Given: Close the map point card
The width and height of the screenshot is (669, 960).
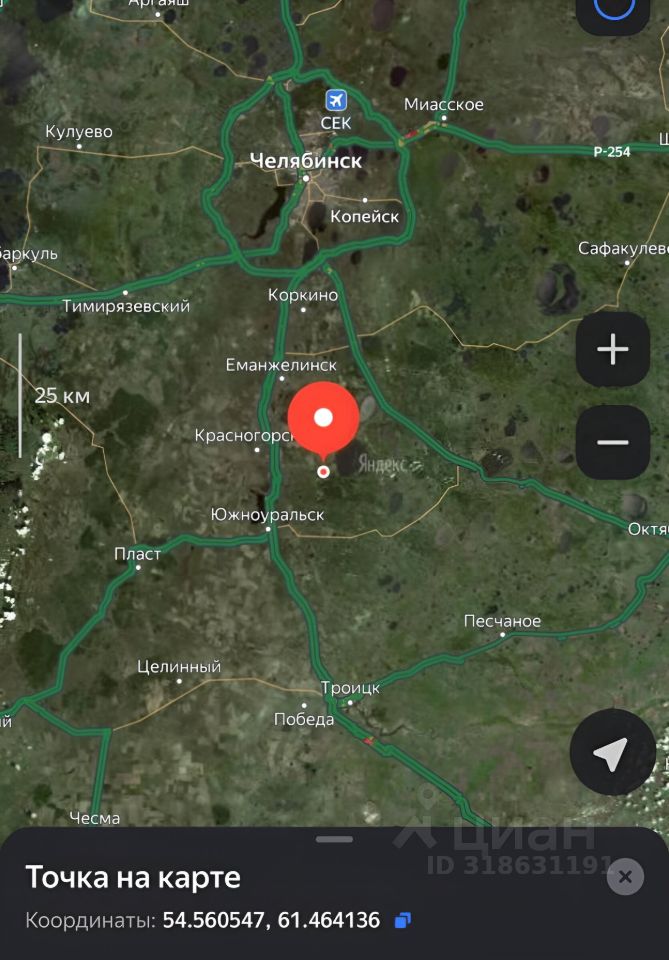Looking at the screenshot, I should 625,877.
